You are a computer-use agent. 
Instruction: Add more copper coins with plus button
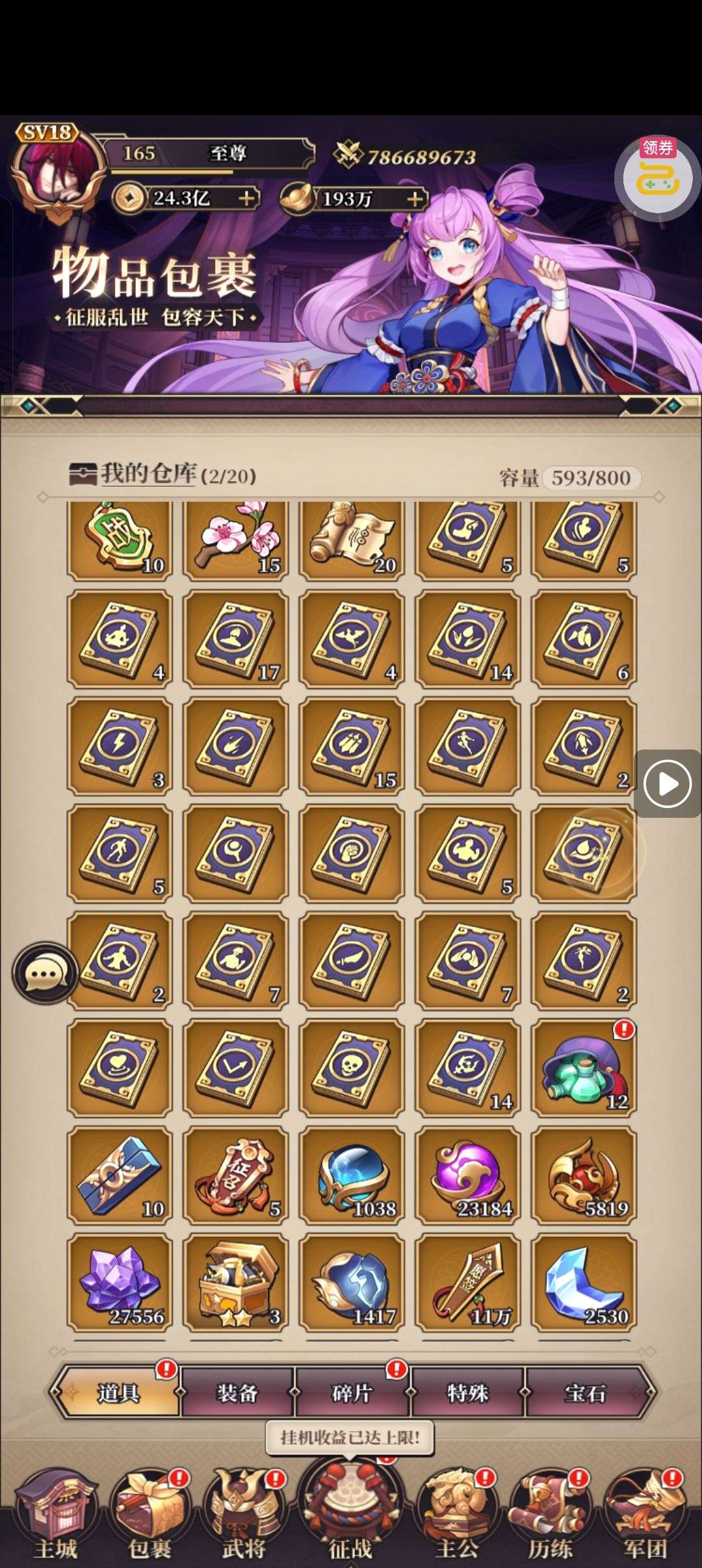click(x=246, y=198)
